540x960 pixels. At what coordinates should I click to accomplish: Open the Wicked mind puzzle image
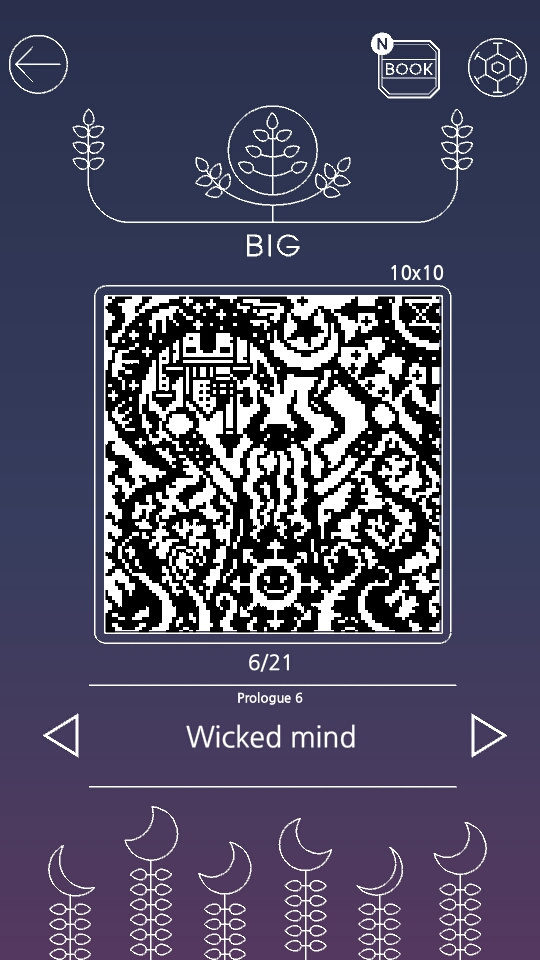[x=272, y=464]
